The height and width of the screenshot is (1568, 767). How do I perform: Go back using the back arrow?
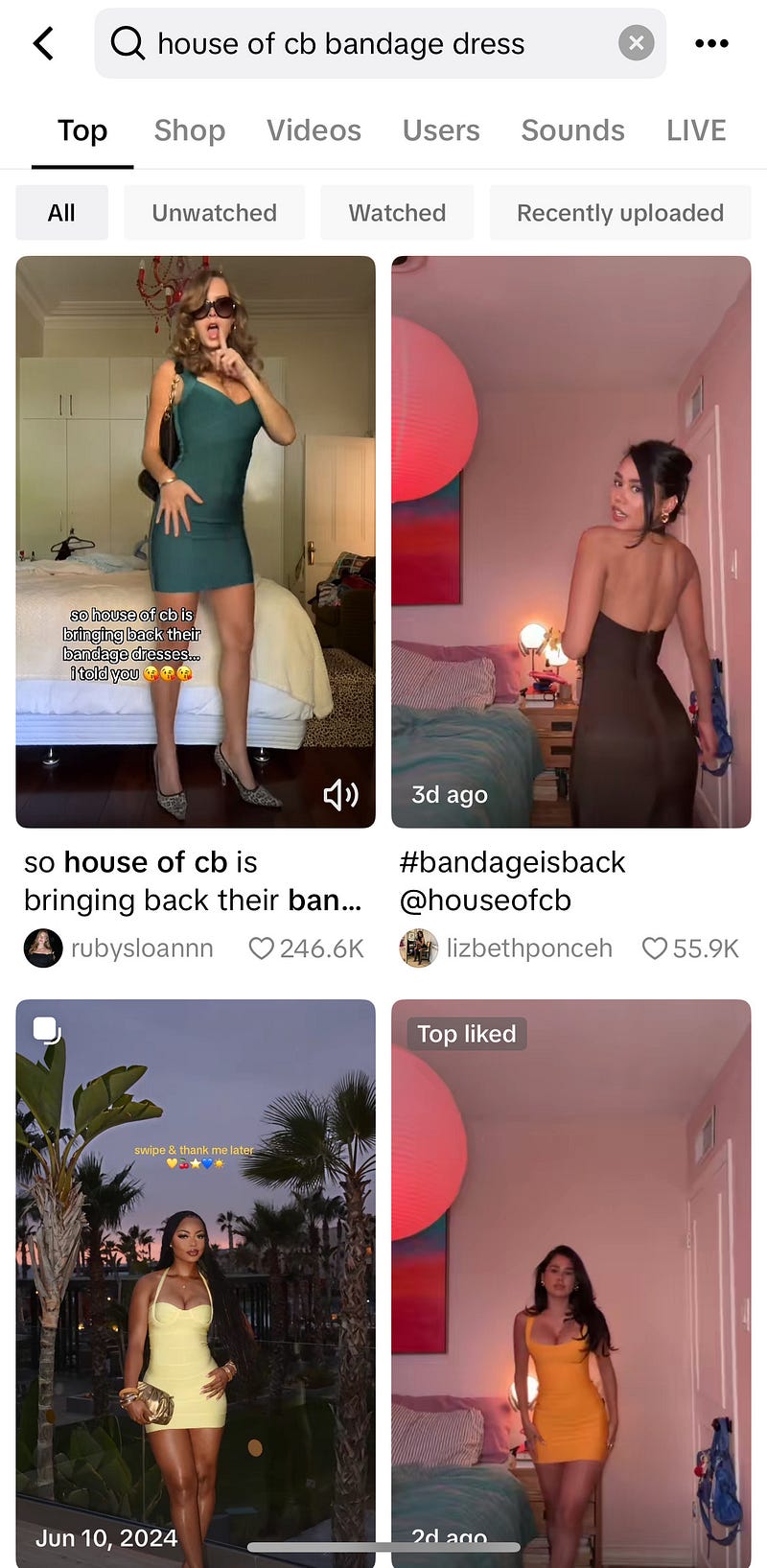[x=43, y=43]
